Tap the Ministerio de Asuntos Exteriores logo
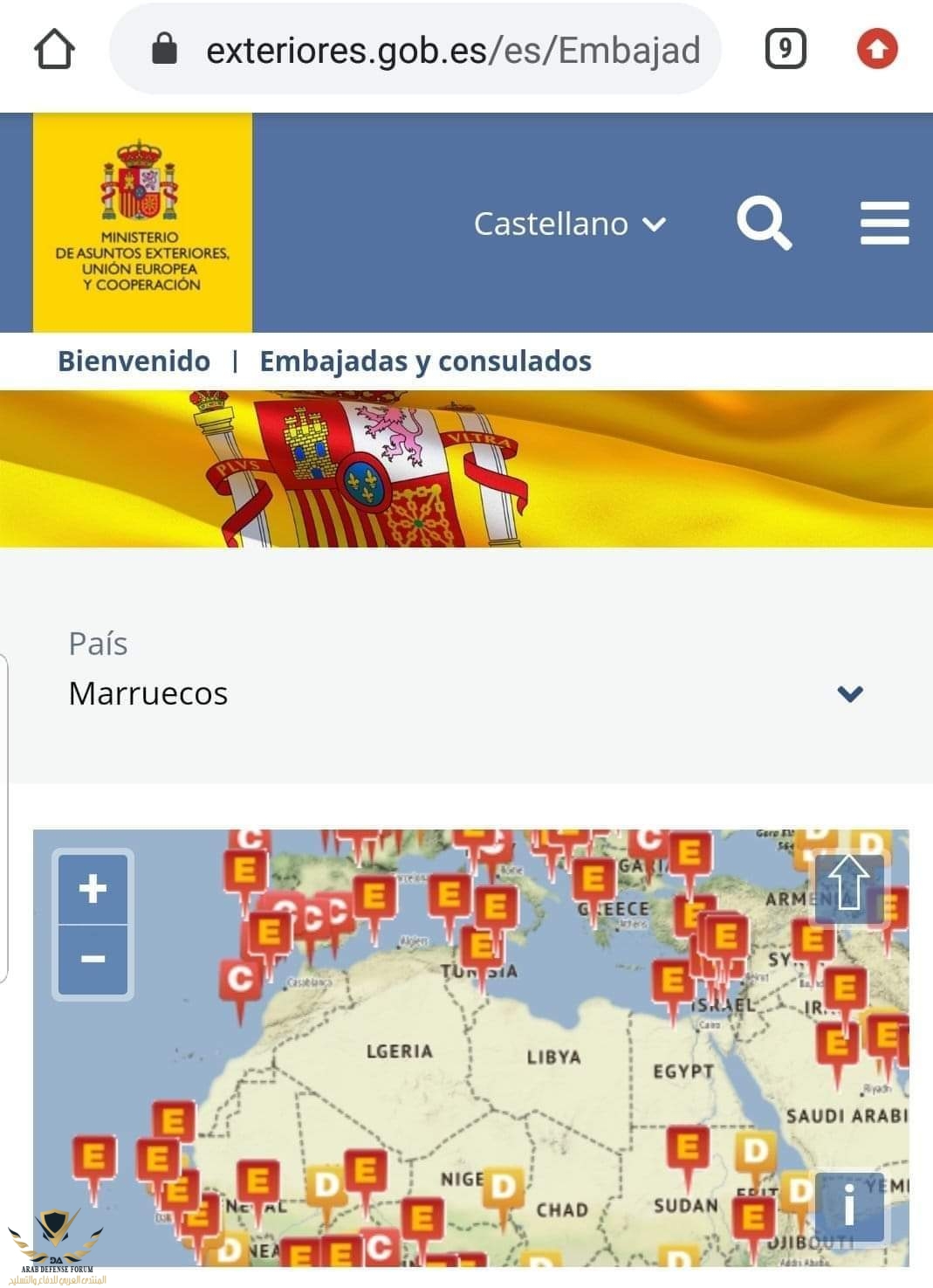Viewport: 933px width, 1288px height. [x=142, y=222]
